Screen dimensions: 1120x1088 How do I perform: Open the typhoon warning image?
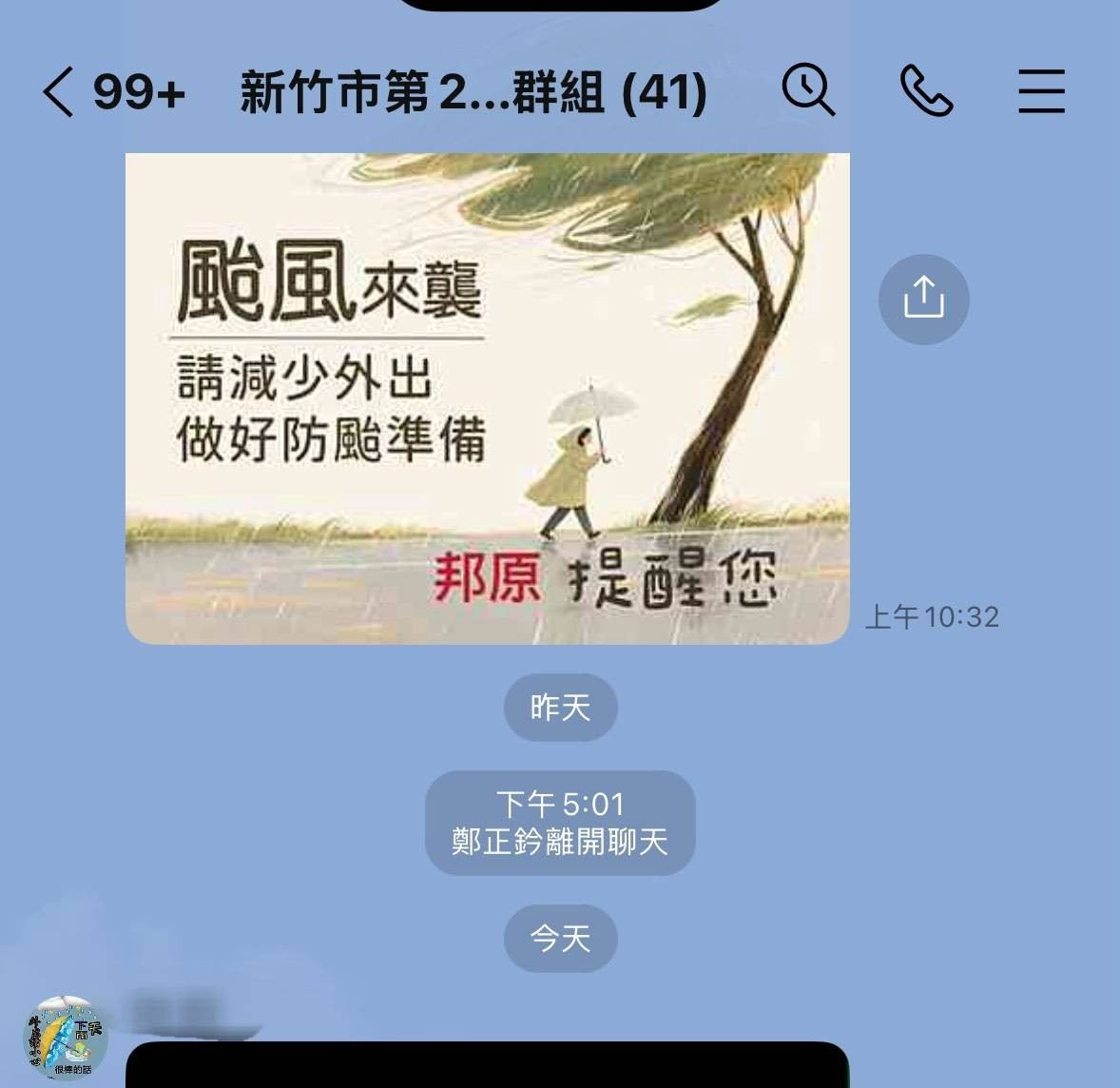point(487,398)
